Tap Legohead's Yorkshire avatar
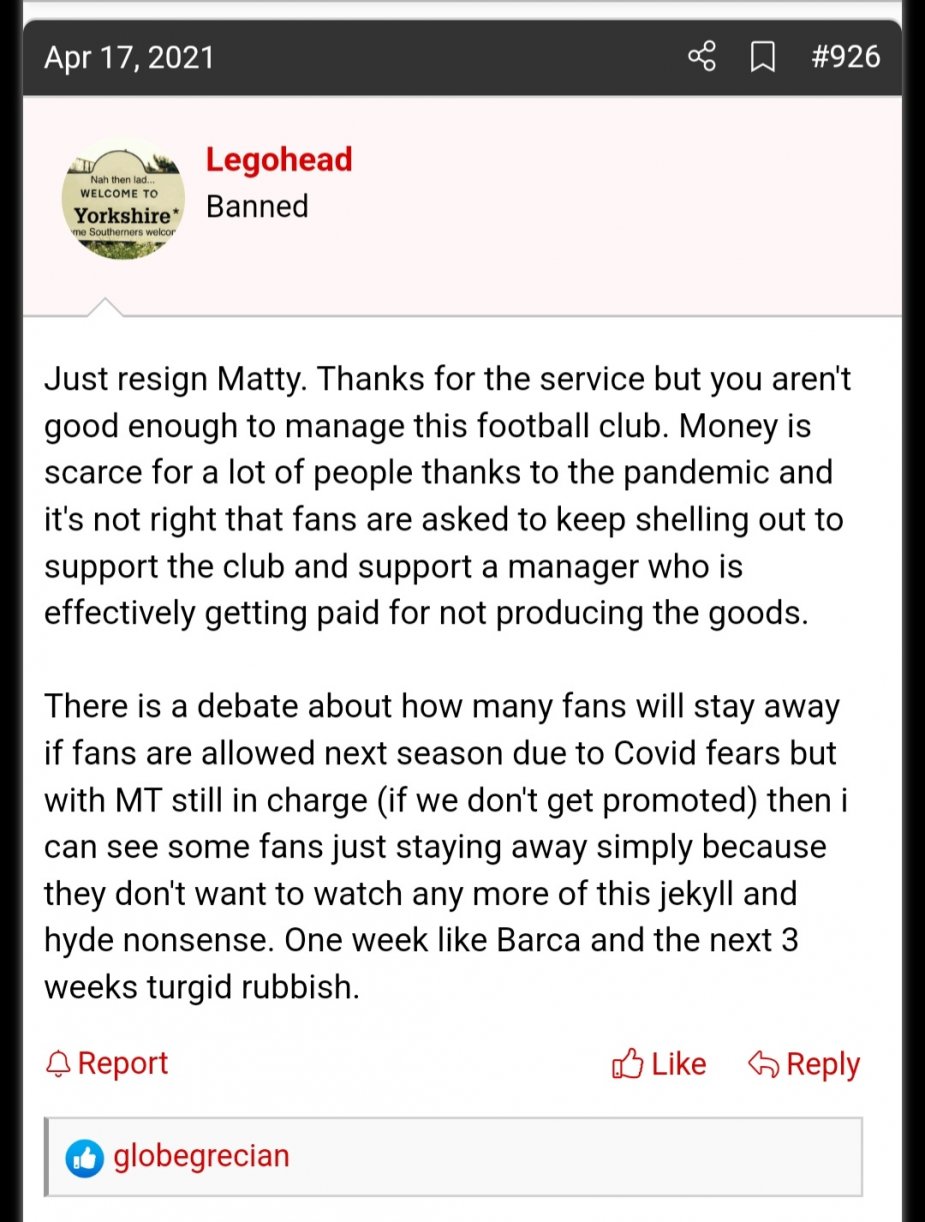The image size is (925, 1222). click(123, 199)
